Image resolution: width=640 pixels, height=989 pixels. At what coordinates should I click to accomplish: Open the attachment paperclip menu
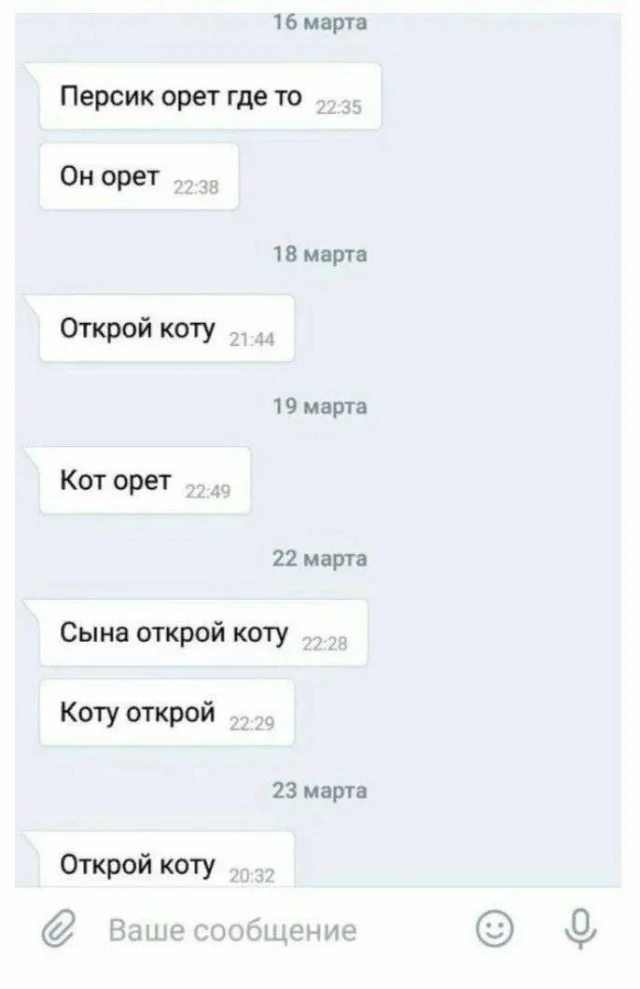[58, 931]
